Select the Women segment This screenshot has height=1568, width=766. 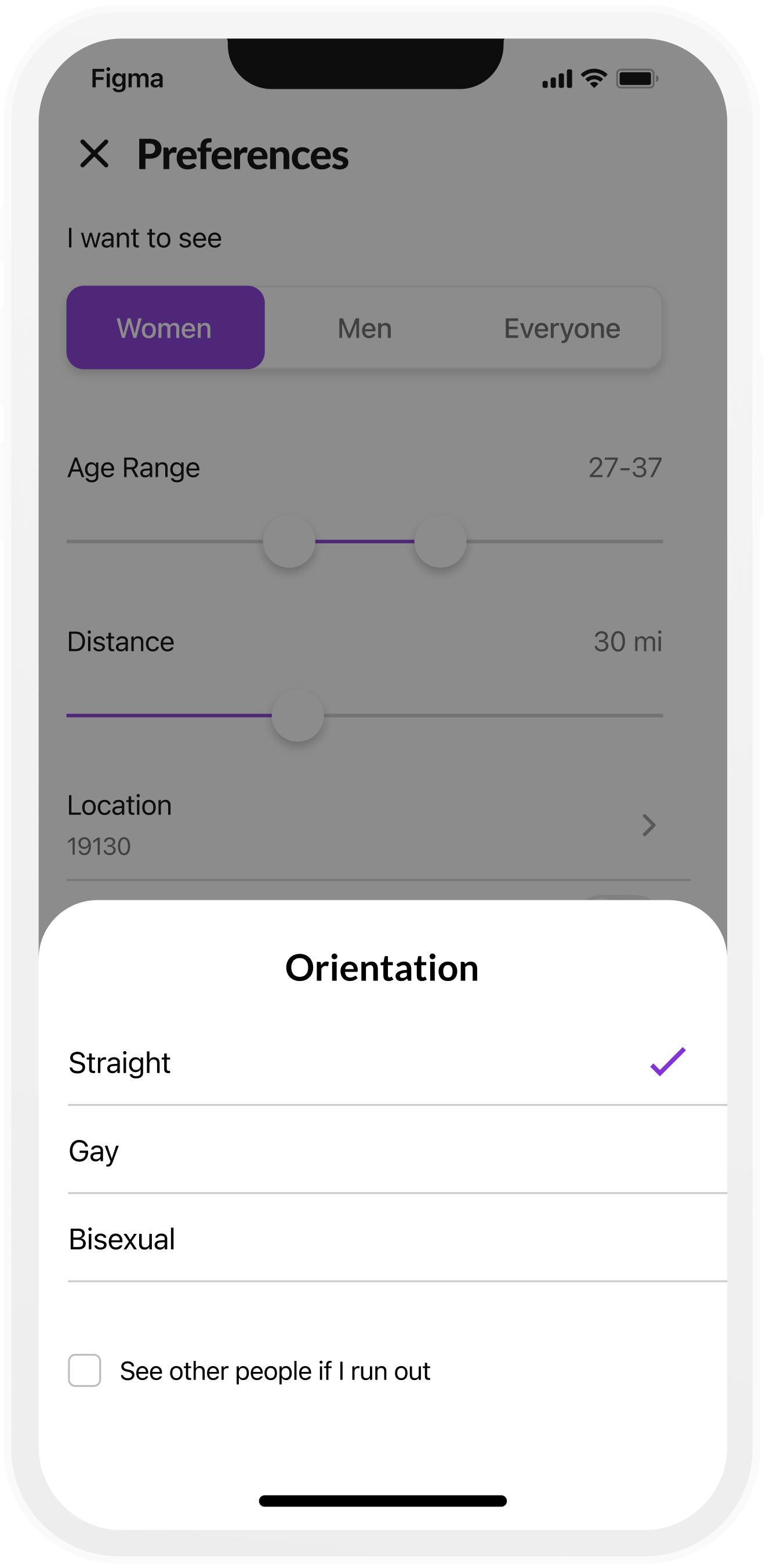tap(165, 328)
